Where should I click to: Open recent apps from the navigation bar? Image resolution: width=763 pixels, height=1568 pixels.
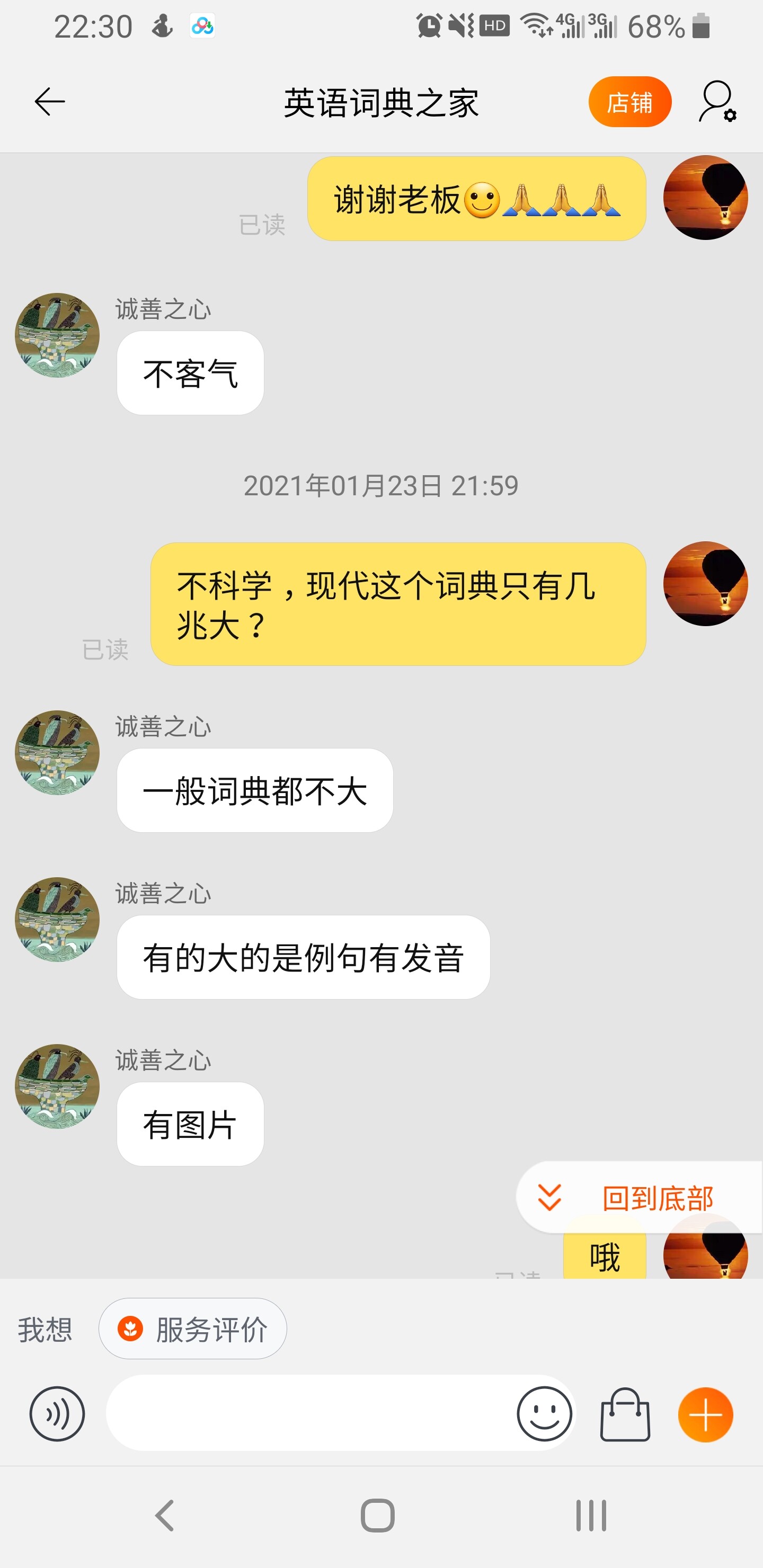(591, 1515)
